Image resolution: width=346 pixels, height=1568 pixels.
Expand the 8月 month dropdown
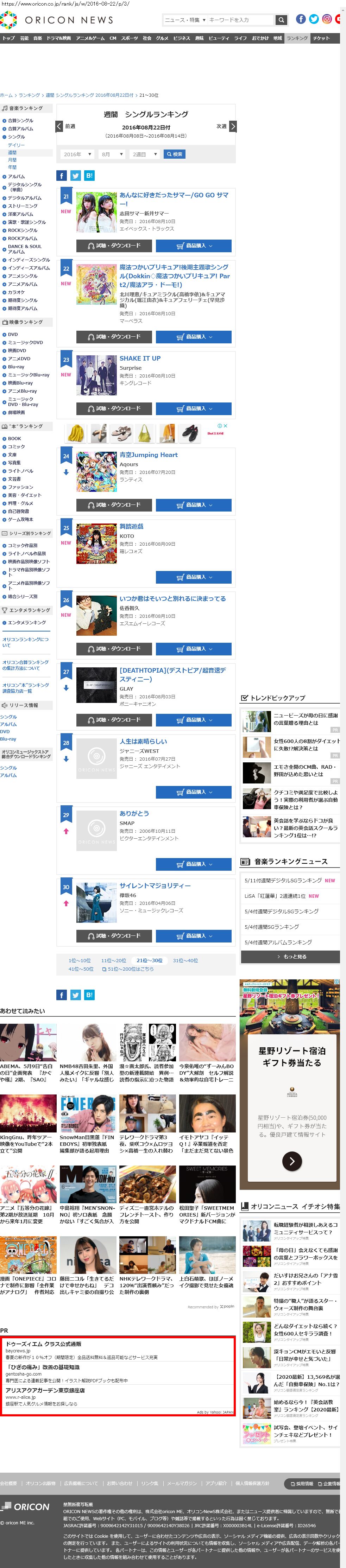click(112, 154)
